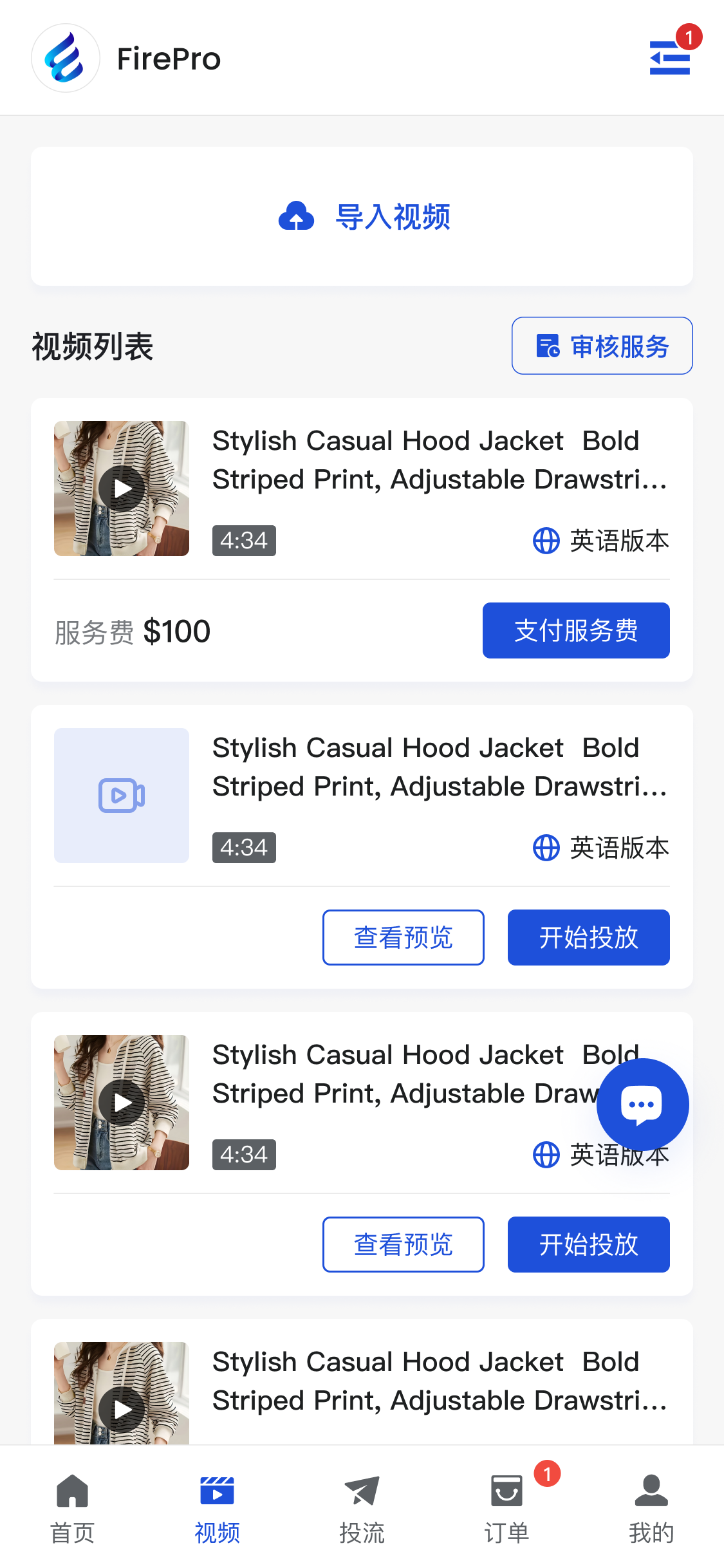Play the first video with $100 service fee
The width and height of the screenshot is (724, 1568).
click(x=122, y=489)
